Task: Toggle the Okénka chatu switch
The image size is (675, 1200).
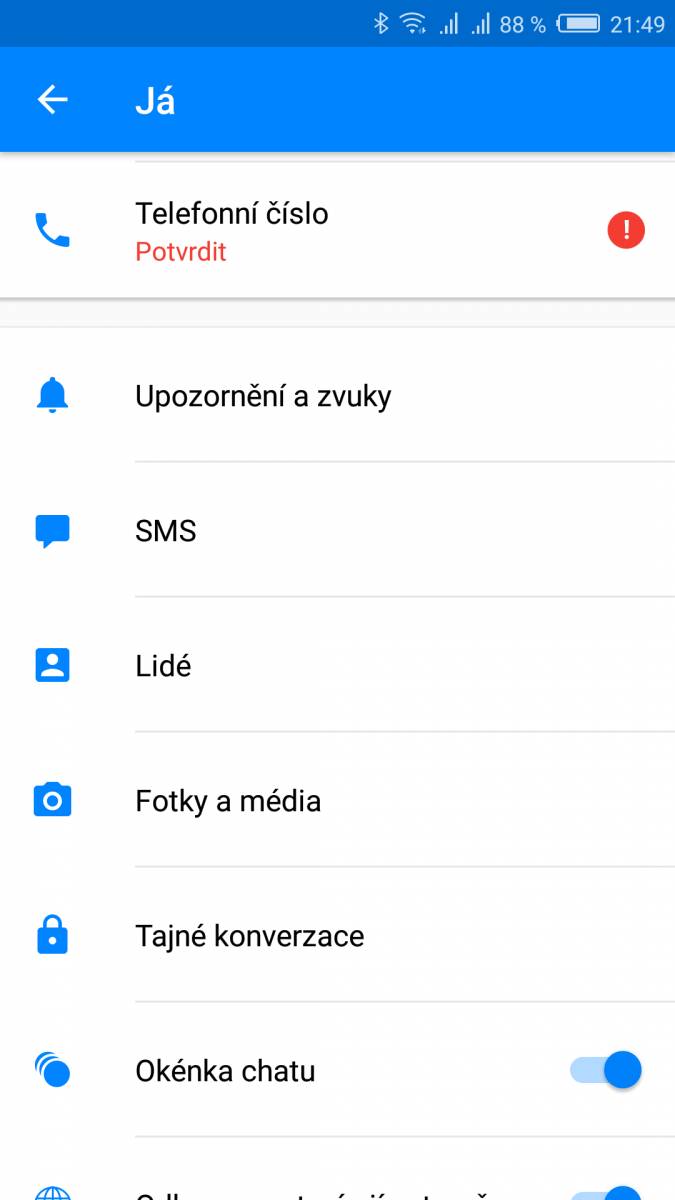Action: 606,1070
